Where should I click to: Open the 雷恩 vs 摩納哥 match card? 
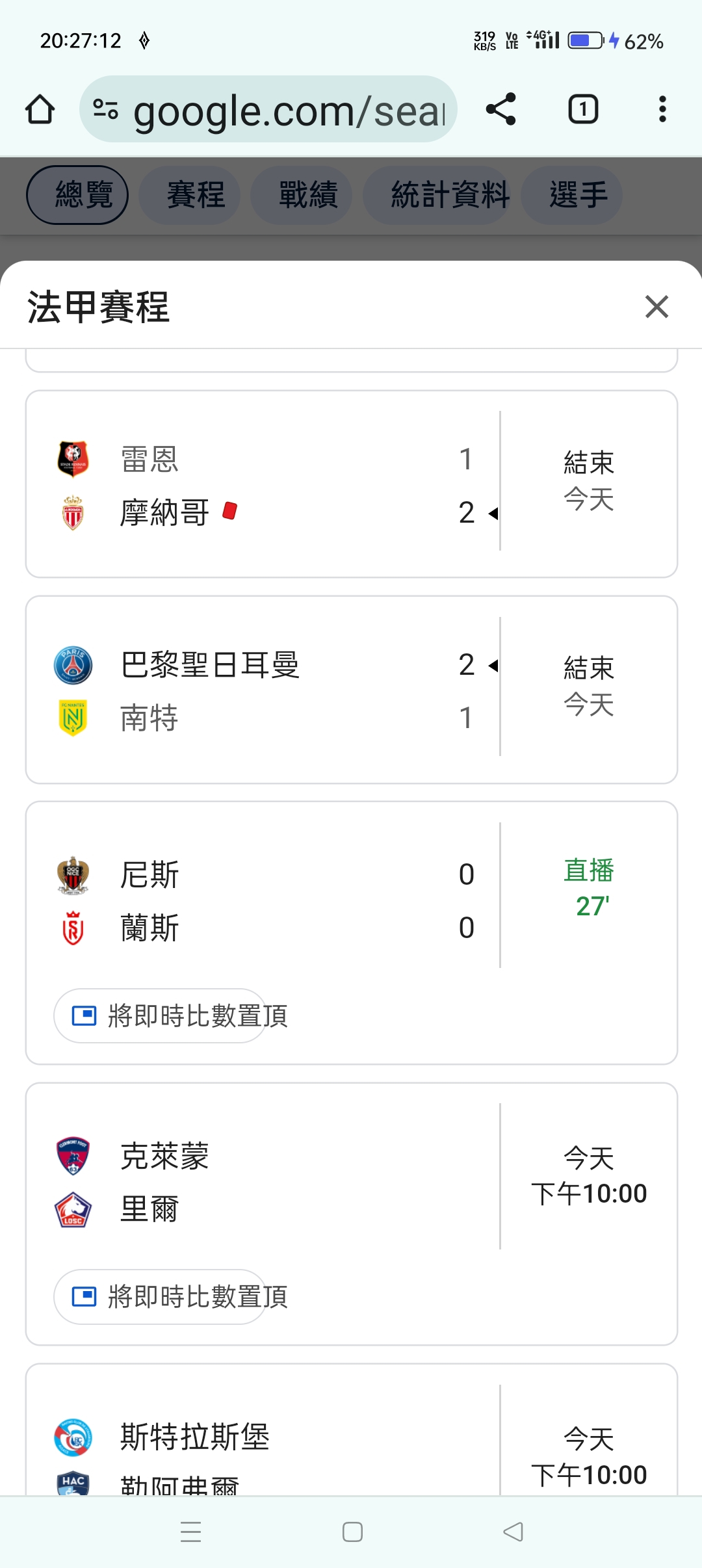[352, 484]
